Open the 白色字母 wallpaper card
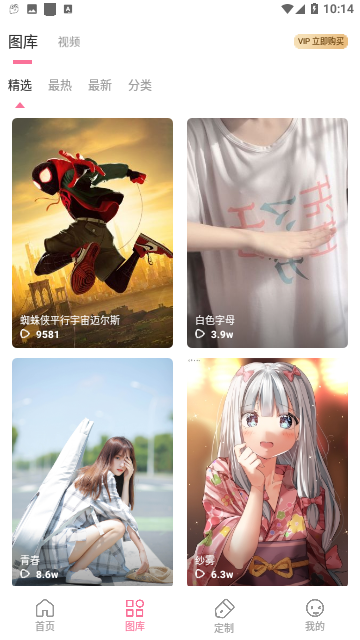The image size is (360, 640). [x=267, y=233]
